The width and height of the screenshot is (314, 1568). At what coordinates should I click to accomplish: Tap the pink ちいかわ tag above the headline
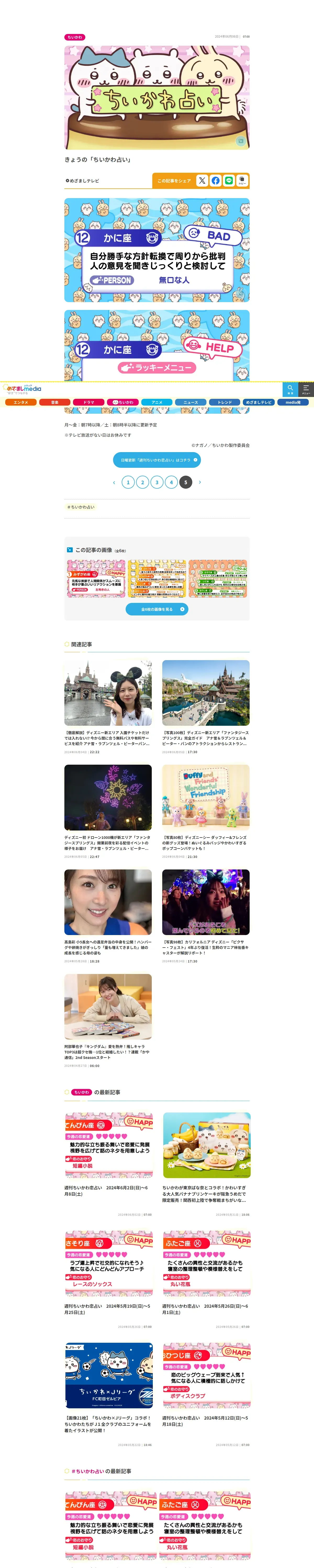(75, 37)
